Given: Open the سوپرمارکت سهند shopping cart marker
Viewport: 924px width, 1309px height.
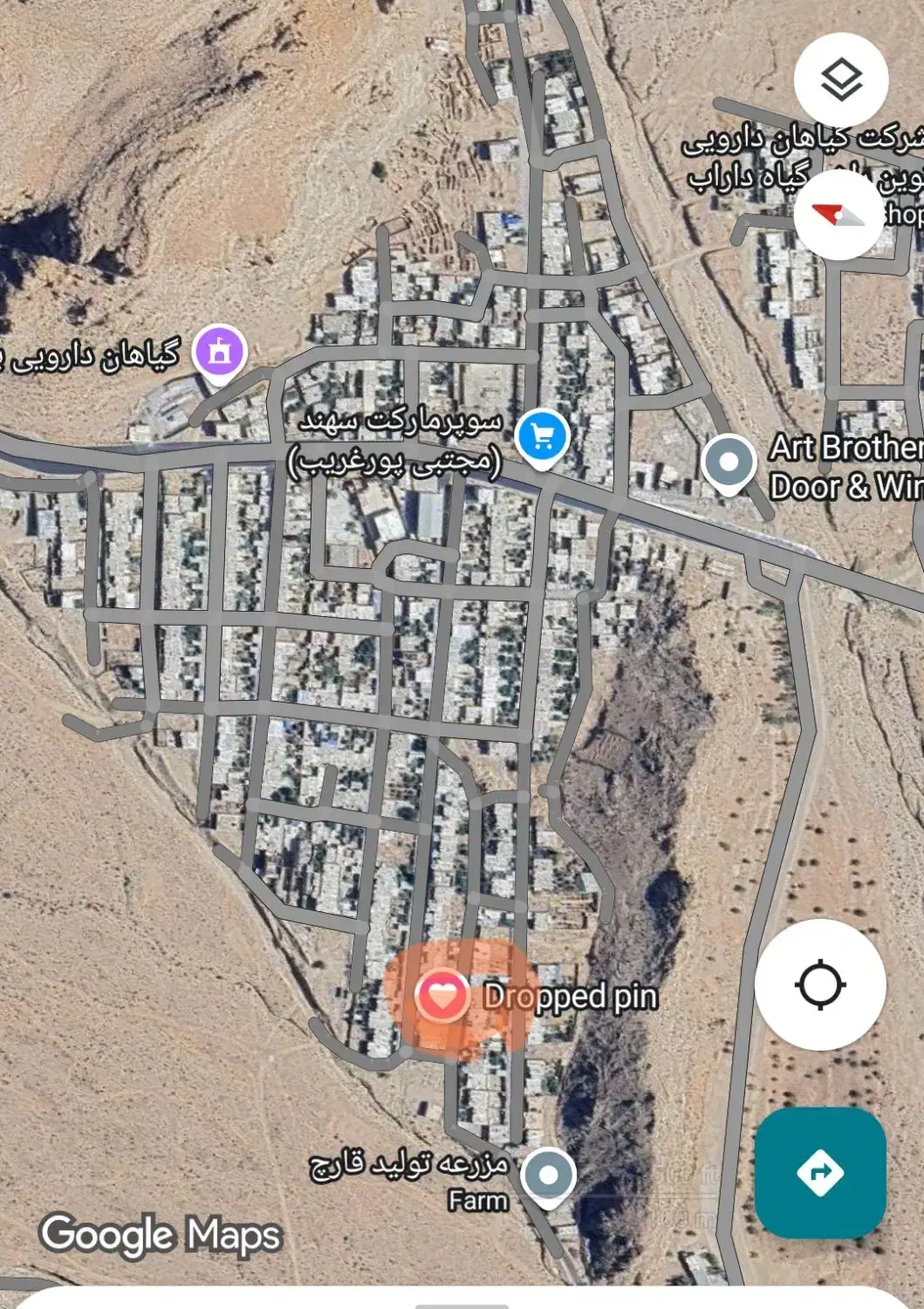Looking at the screenshot, I should pyautogui.click(x=542, y=437).
